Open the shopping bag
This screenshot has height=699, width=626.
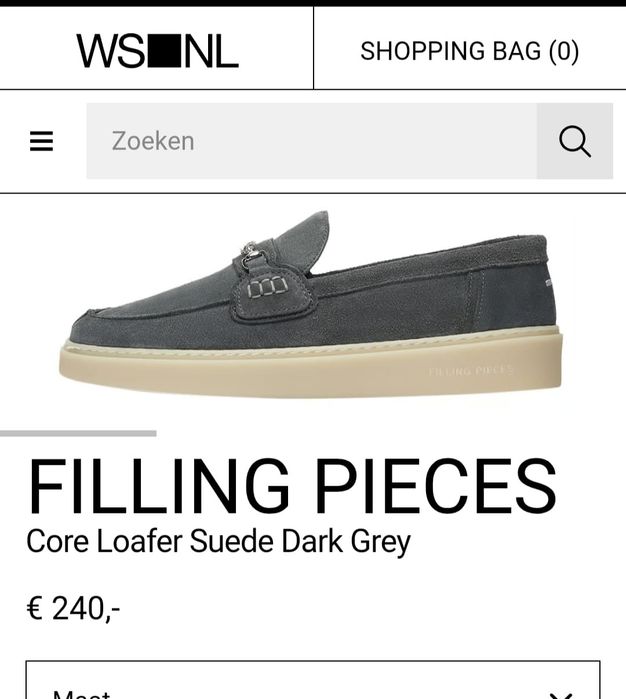(x=469, y=51)
